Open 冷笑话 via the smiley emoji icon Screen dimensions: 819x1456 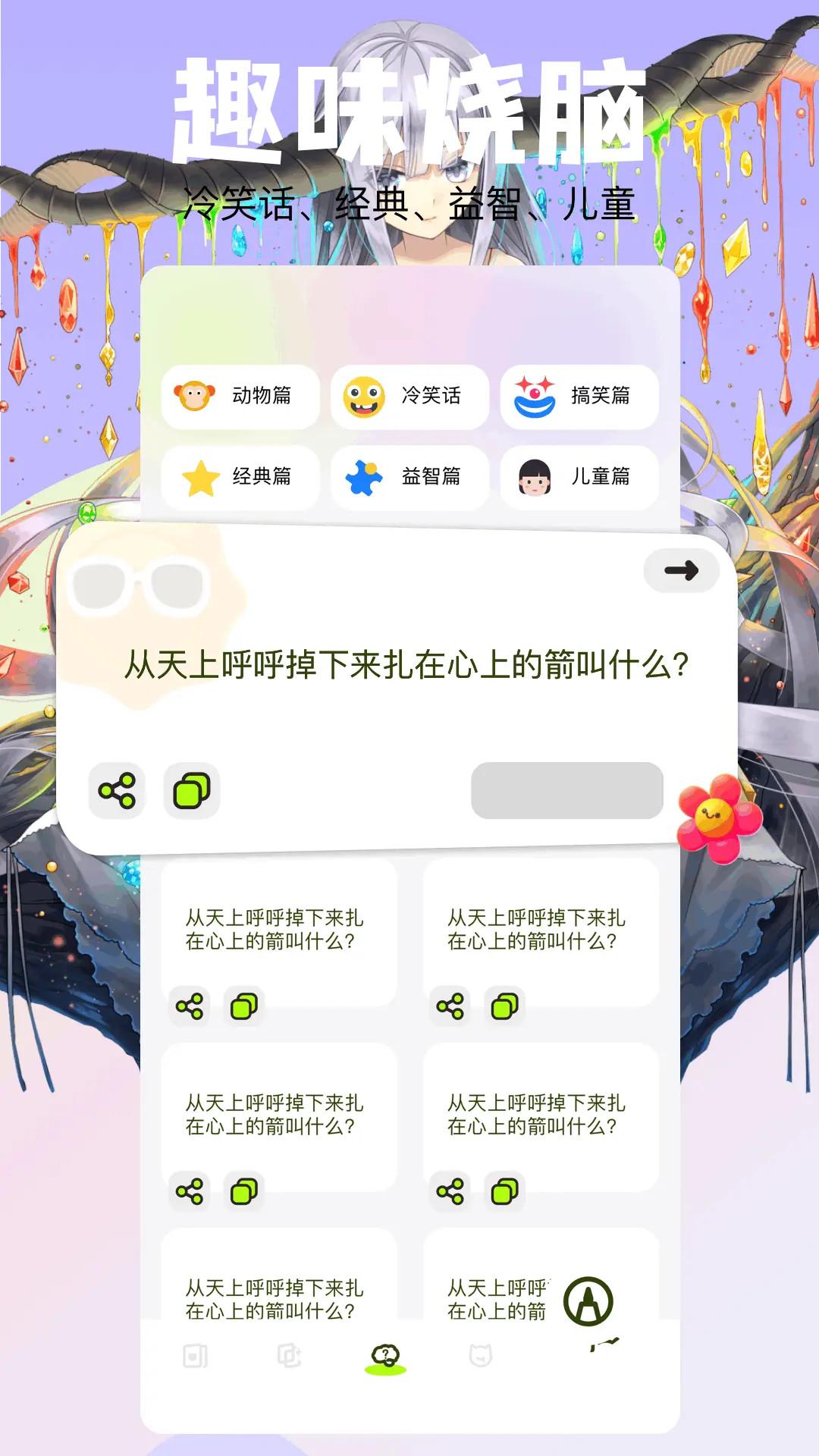coord(362,397)
